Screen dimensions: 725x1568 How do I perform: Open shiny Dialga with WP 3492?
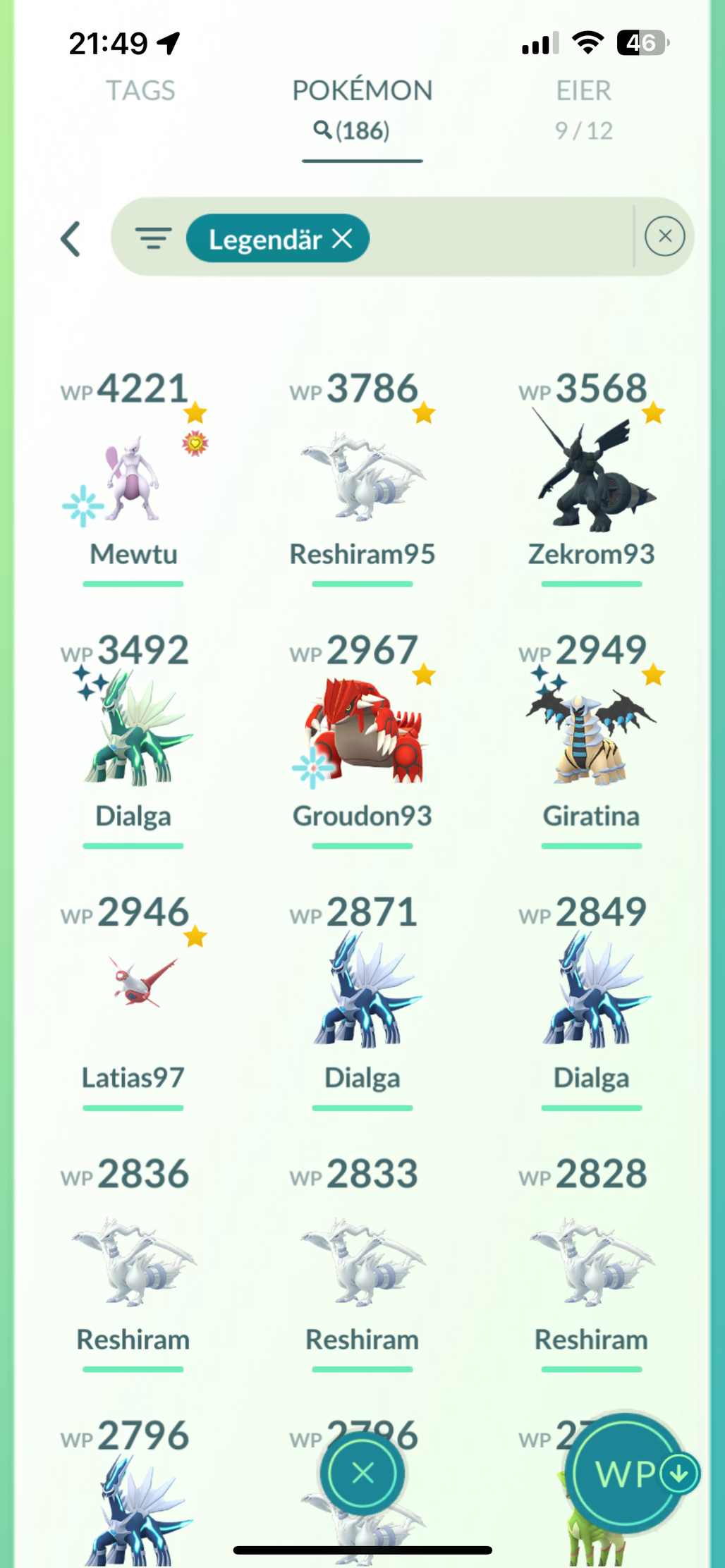133,733
